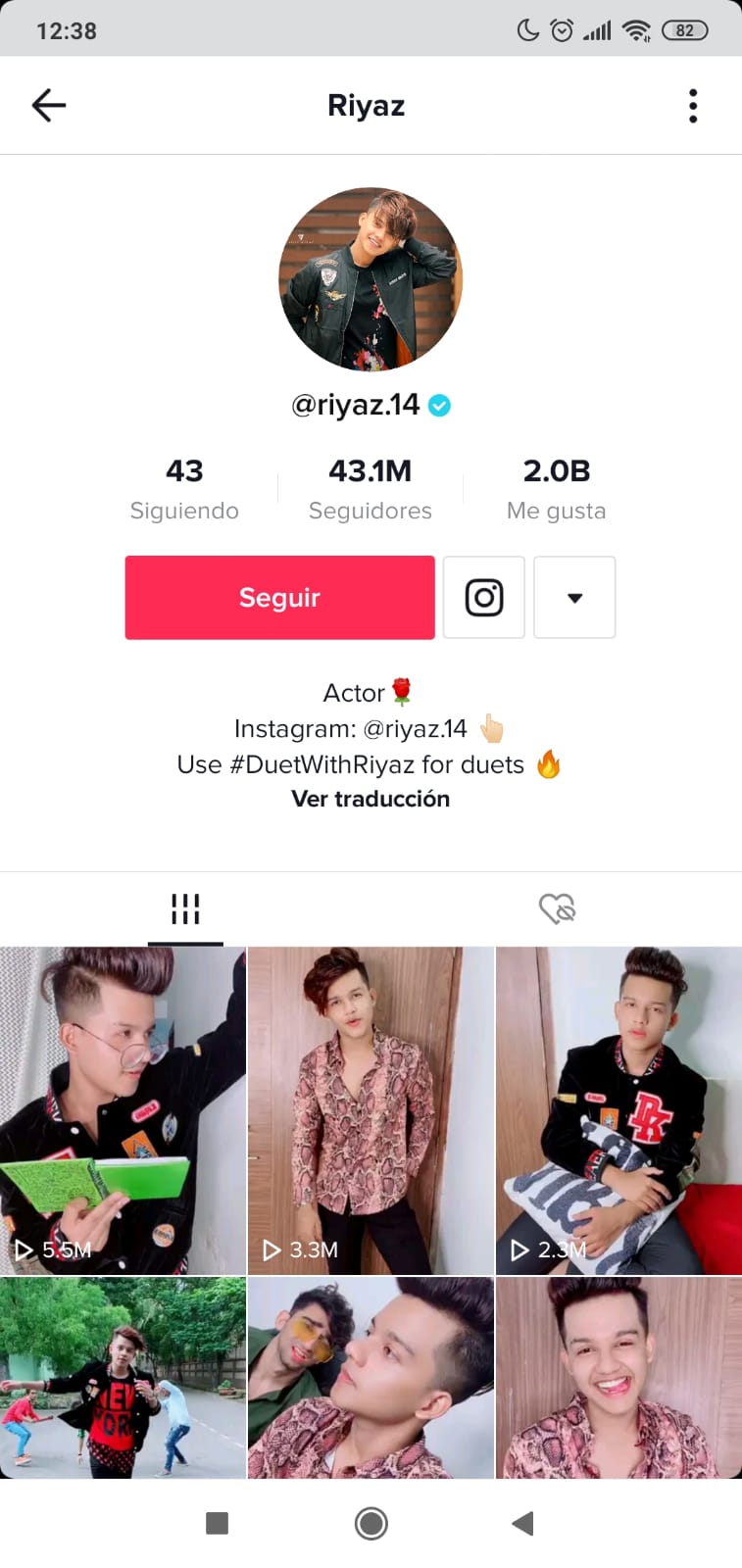Viewport: 742px width, 1568px height.
Task: Open the video with 5.5M views
Action: coord(123,1109)
